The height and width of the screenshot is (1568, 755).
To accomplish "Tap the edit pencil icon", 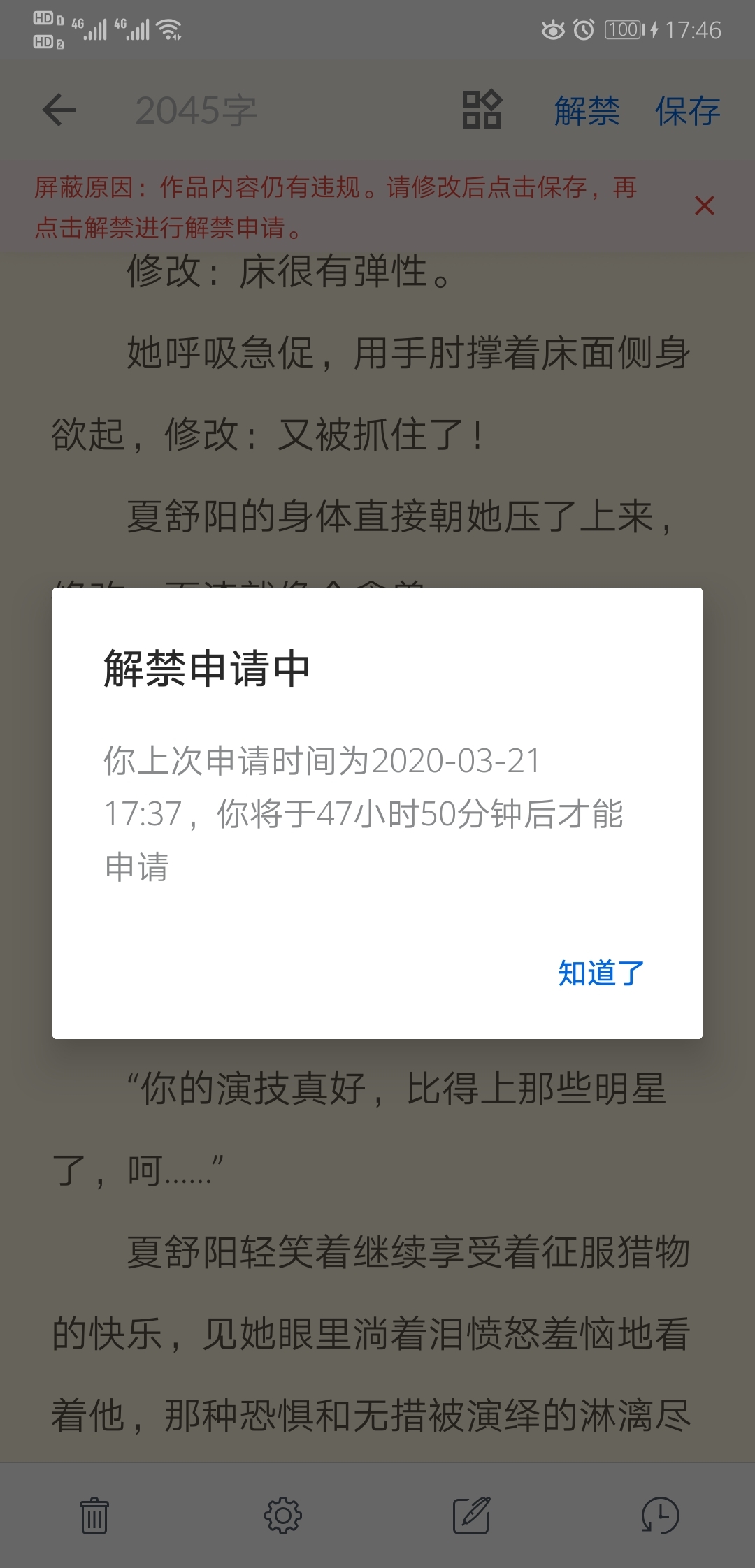I will 472,1516.
